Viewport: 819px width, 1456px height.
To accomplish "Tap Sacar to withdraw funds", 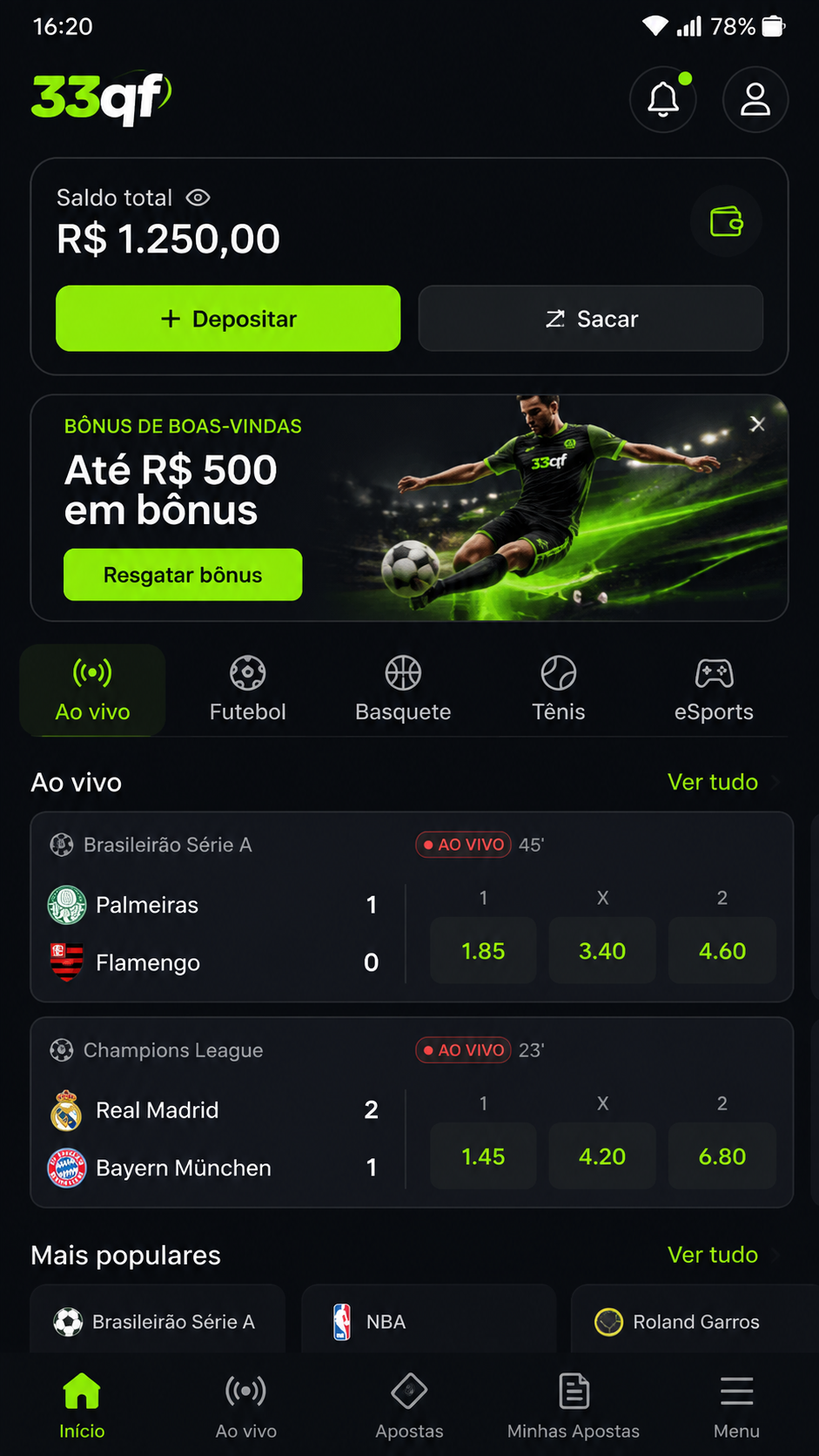I will point(591,319).
